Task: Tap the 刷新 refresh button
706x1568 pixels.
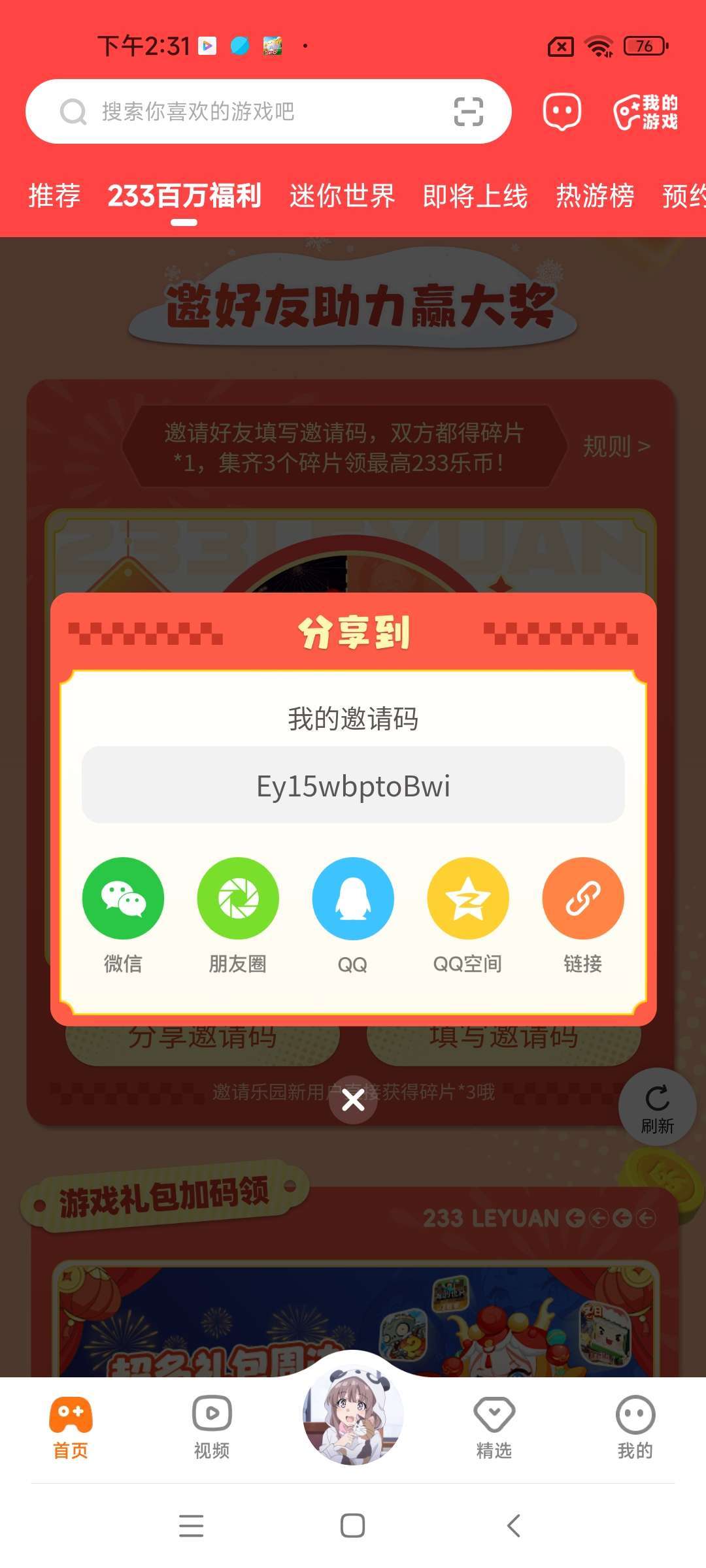Action: click(657, 1107)
